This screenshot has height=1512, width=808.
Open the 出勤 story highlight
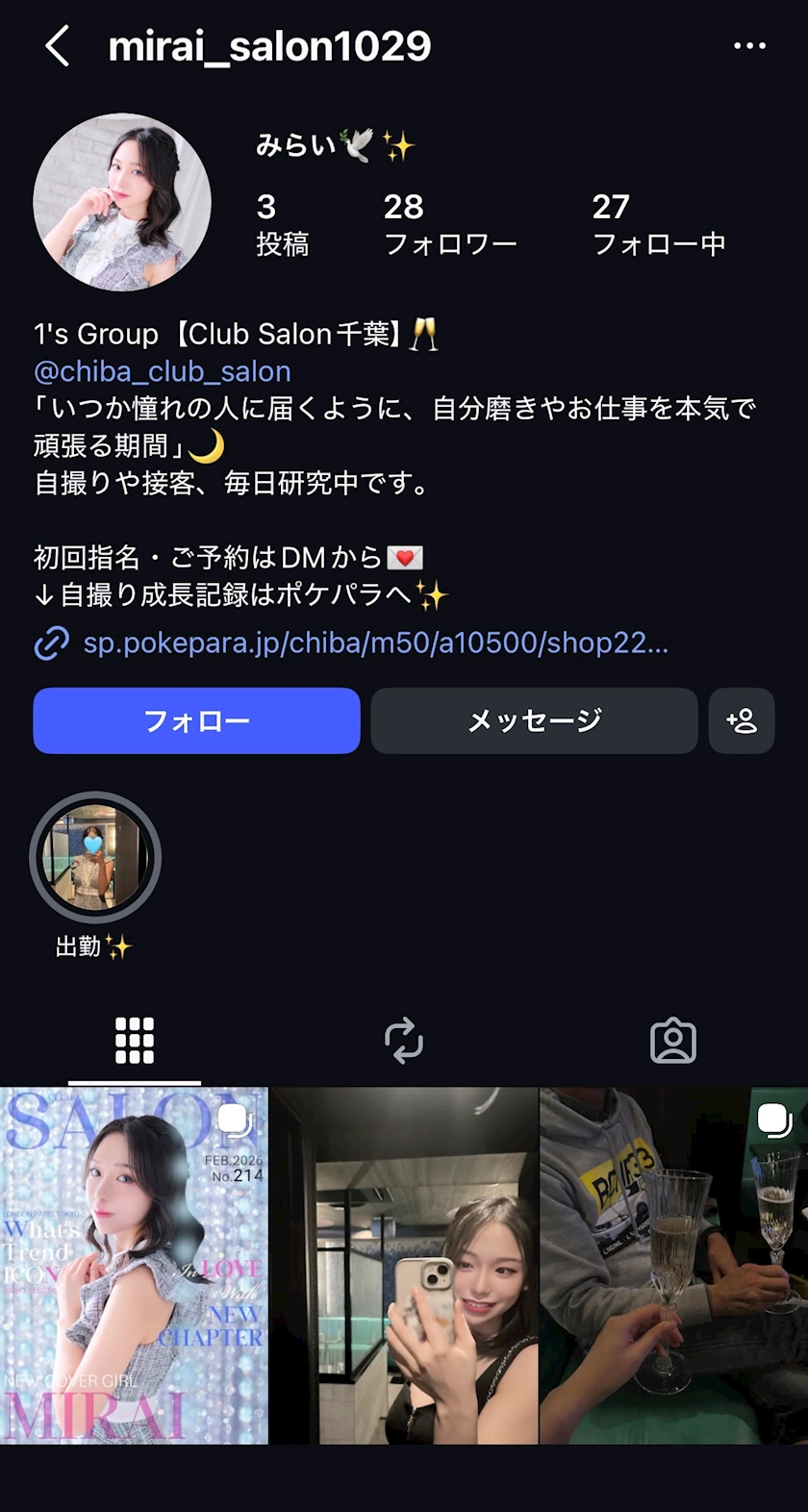pyautogui.click(x=94, y=858)
